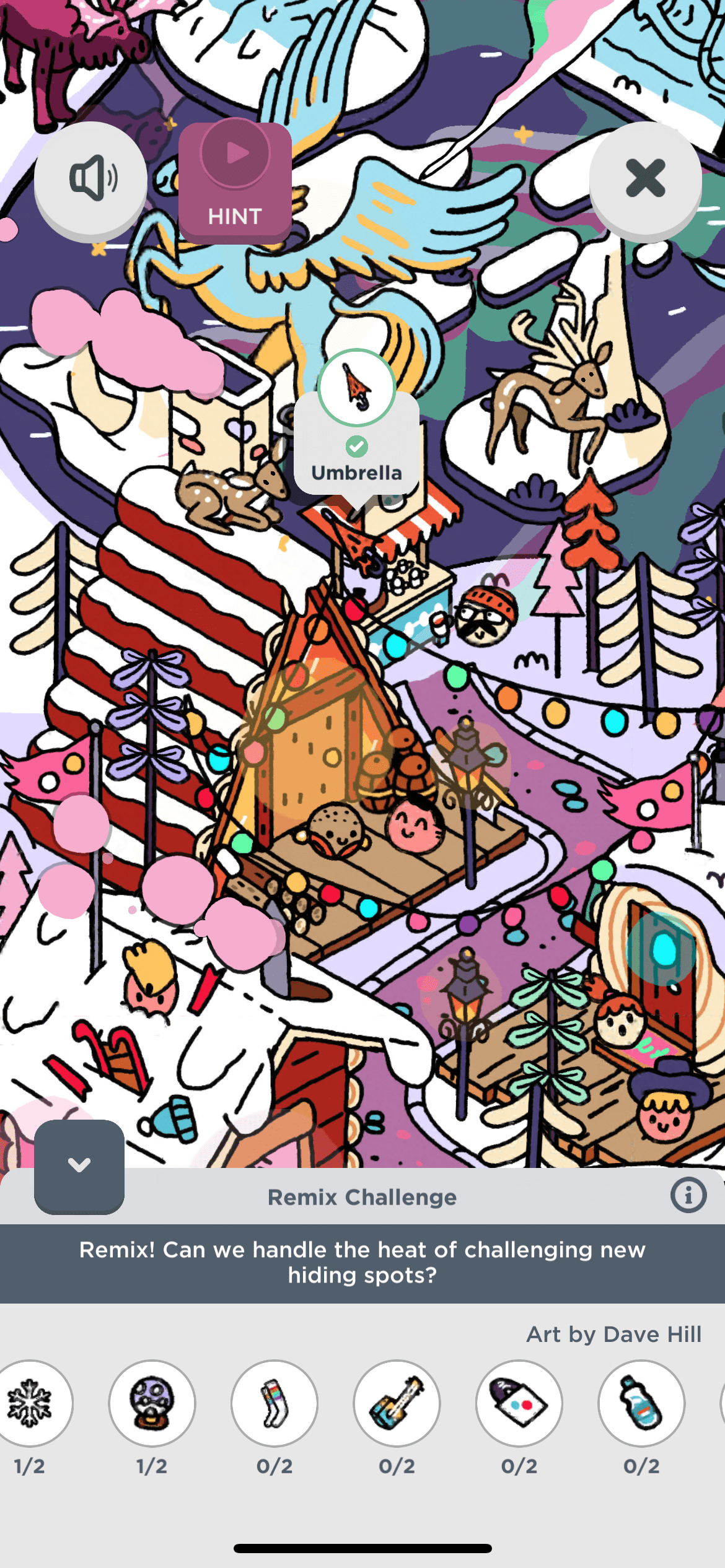Collapse the Remix Challenge panel

[79, 1165]
